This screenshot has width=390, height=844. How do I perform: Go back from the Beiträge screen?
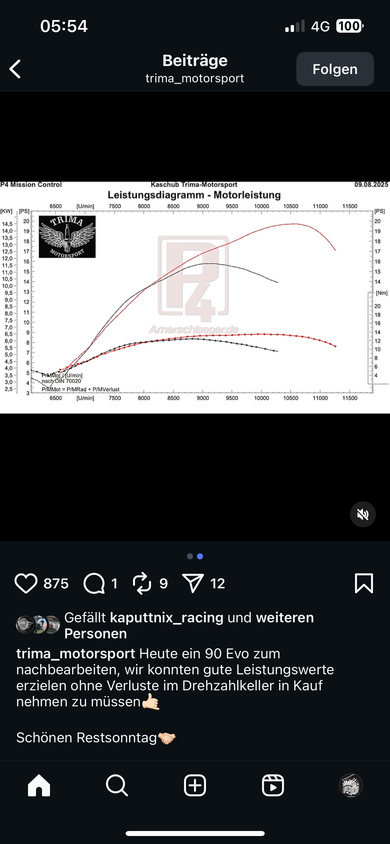click(15, 69)
